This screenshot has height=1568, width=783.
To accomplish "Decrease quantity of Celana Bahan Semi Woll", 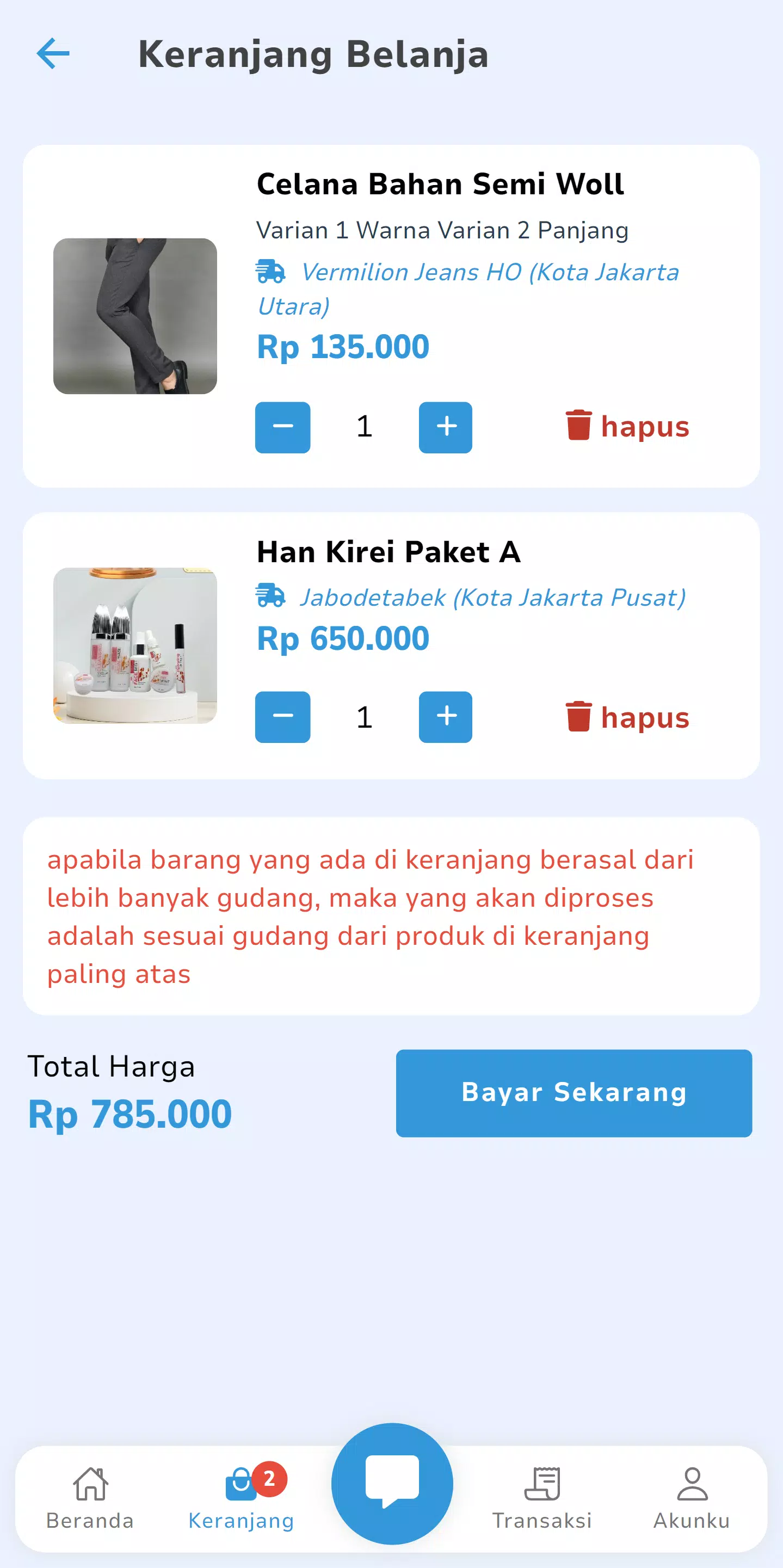I will click(x=282, y=427).
